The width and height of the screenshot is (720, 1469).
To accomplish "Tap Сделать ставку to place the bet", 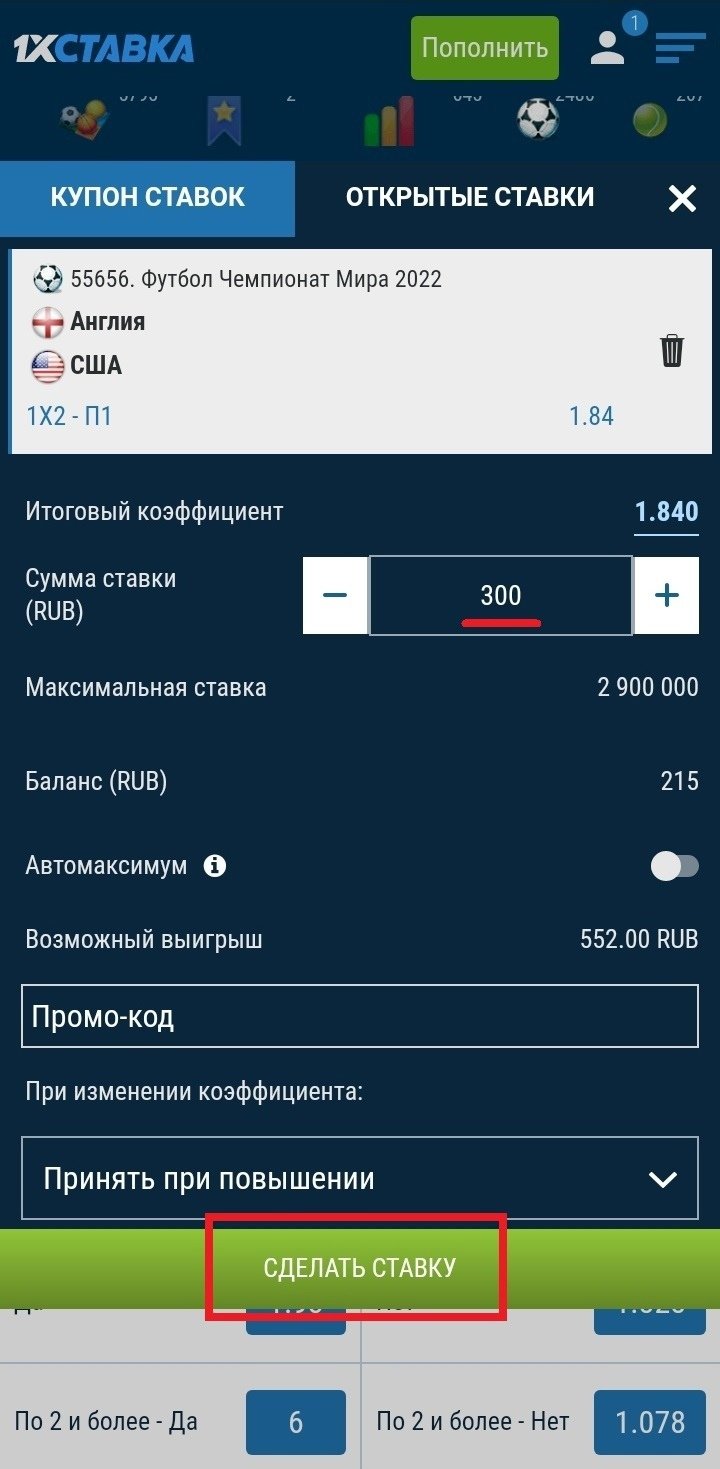I will click(359, 1268).
